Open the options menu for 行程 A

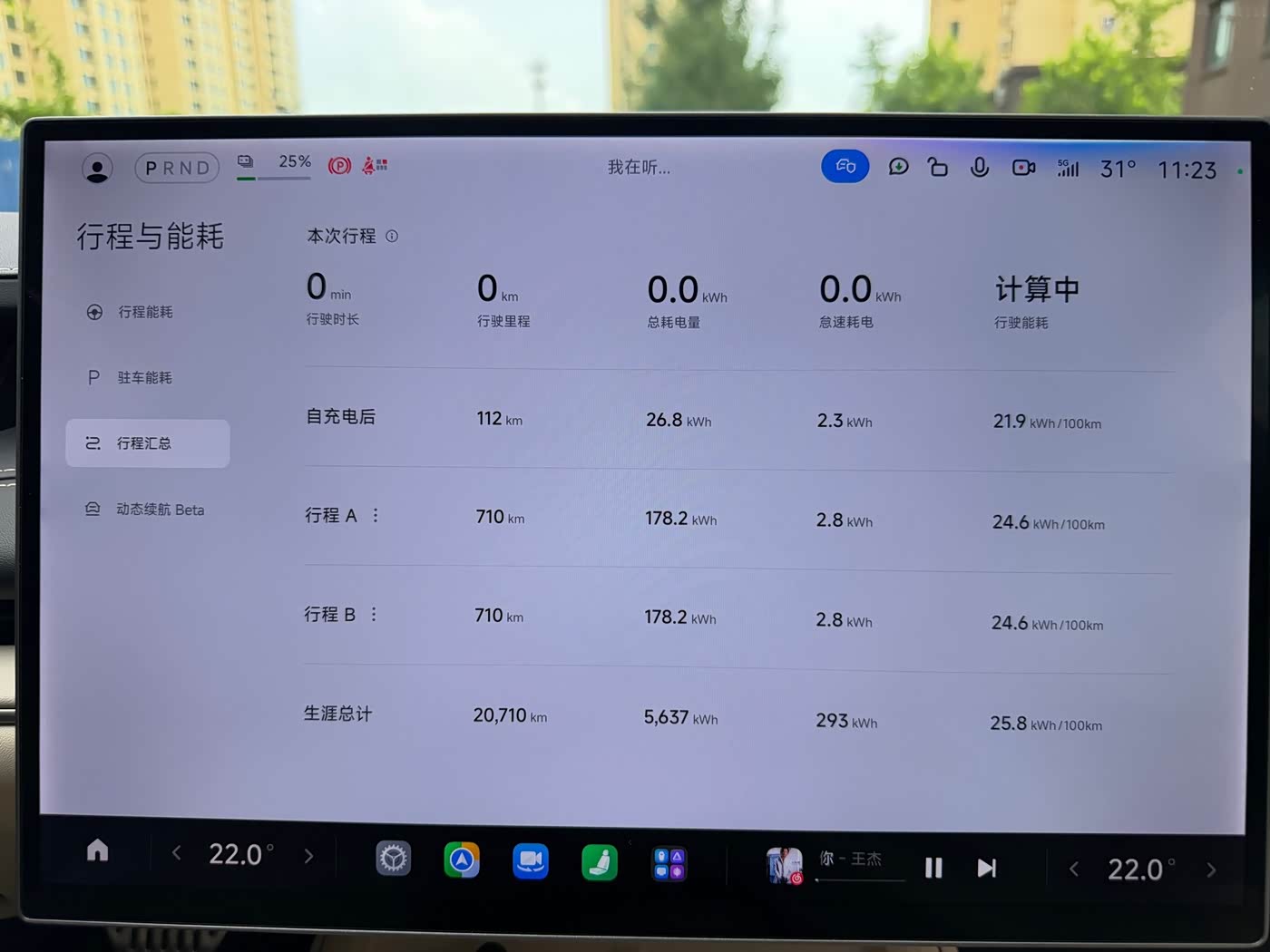pyautogui.click(x=376, y=515)
